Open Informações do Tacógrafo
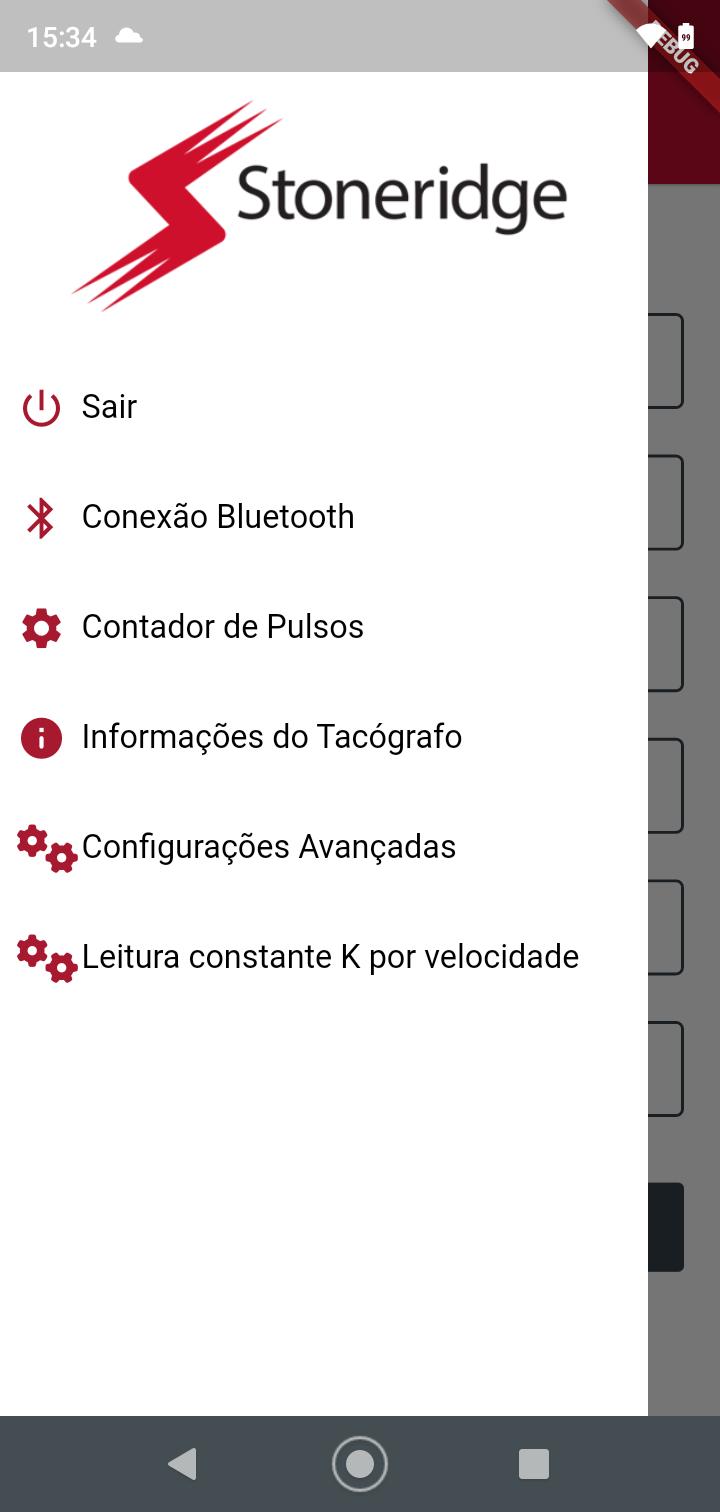Screen dimensions: 720x1512 click(x=324, y=737)
